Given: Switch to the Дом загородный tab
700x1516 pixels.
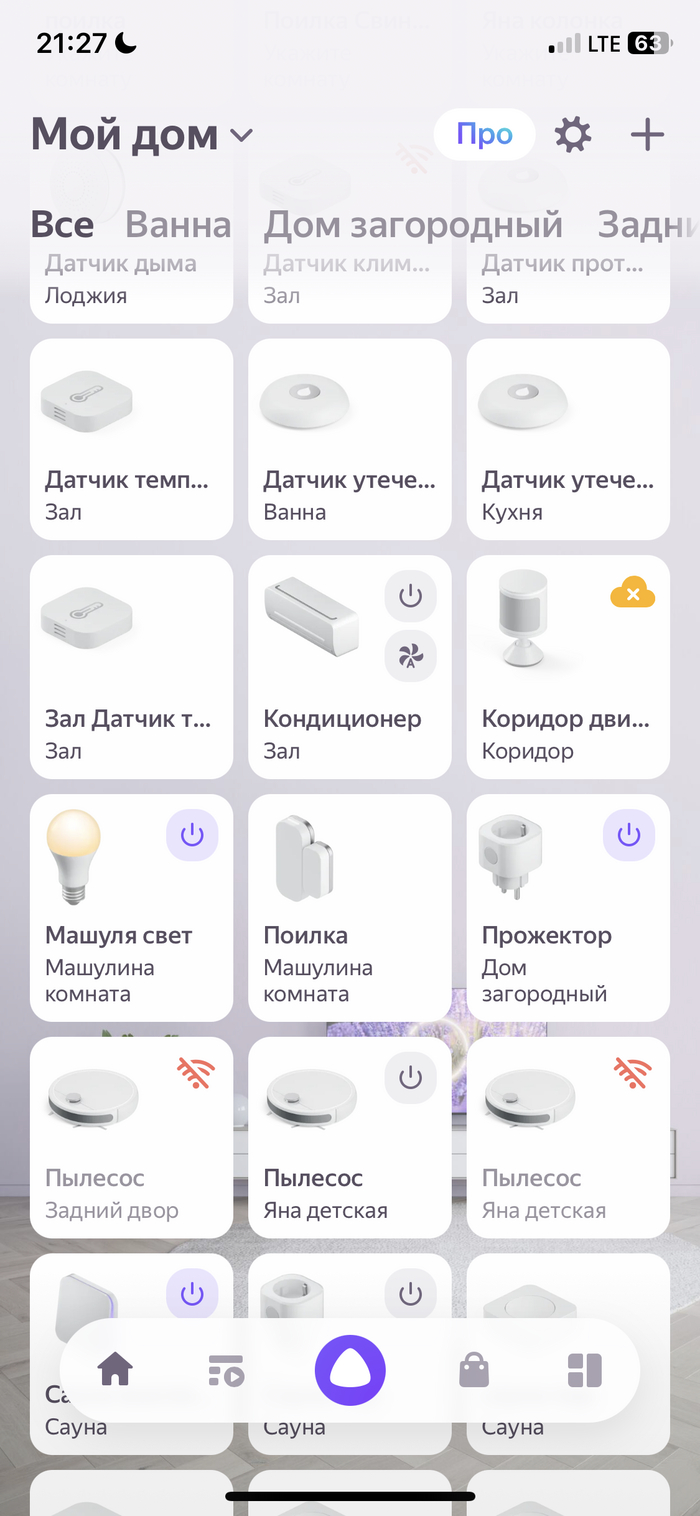Looking at the screenshot, I should pyautogui.click(x=413, y=225).
